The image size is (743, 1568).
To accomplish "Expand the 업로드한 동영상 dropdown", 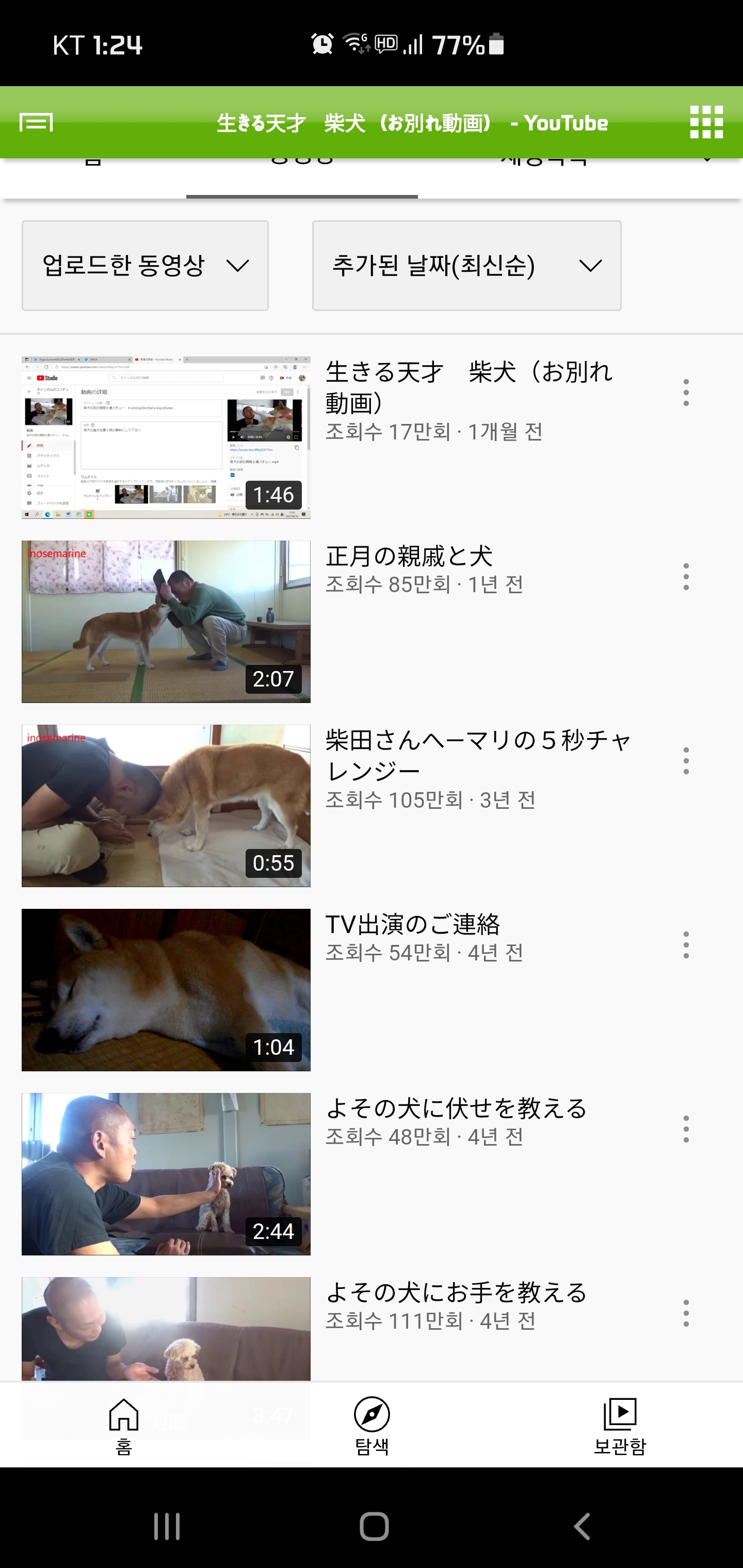I will [x=145, y=266].
